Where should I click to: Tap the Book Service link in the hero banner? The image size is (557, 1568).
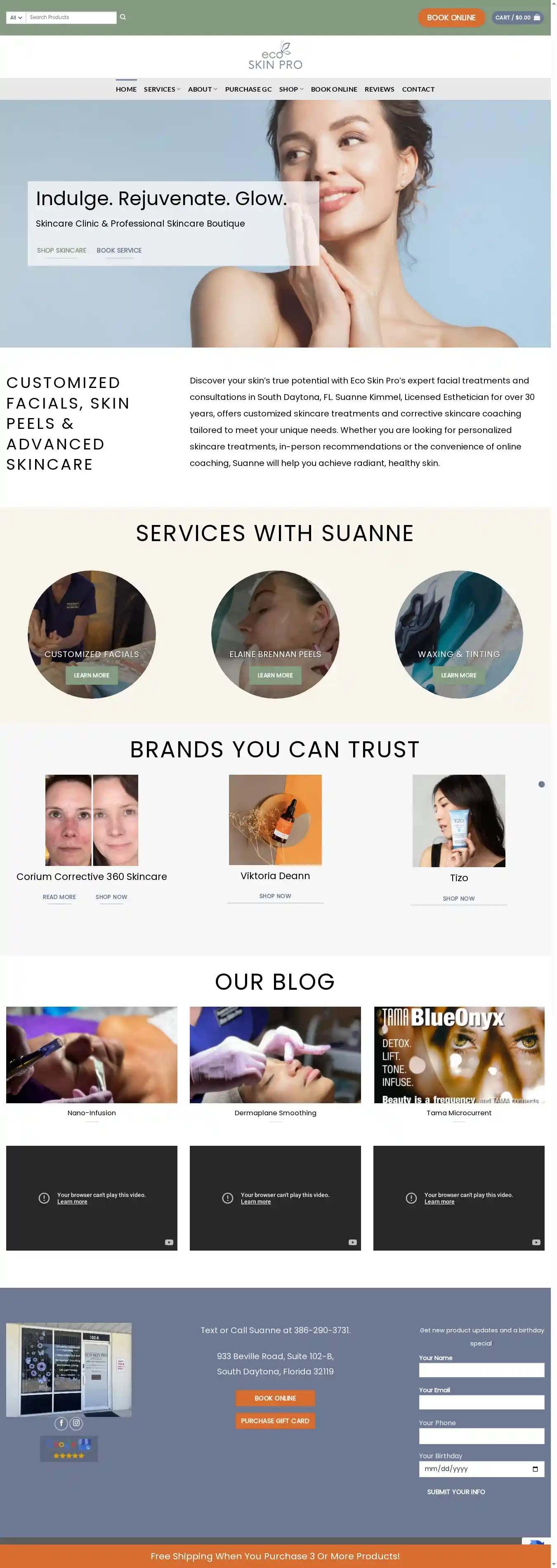click(119, 250)
